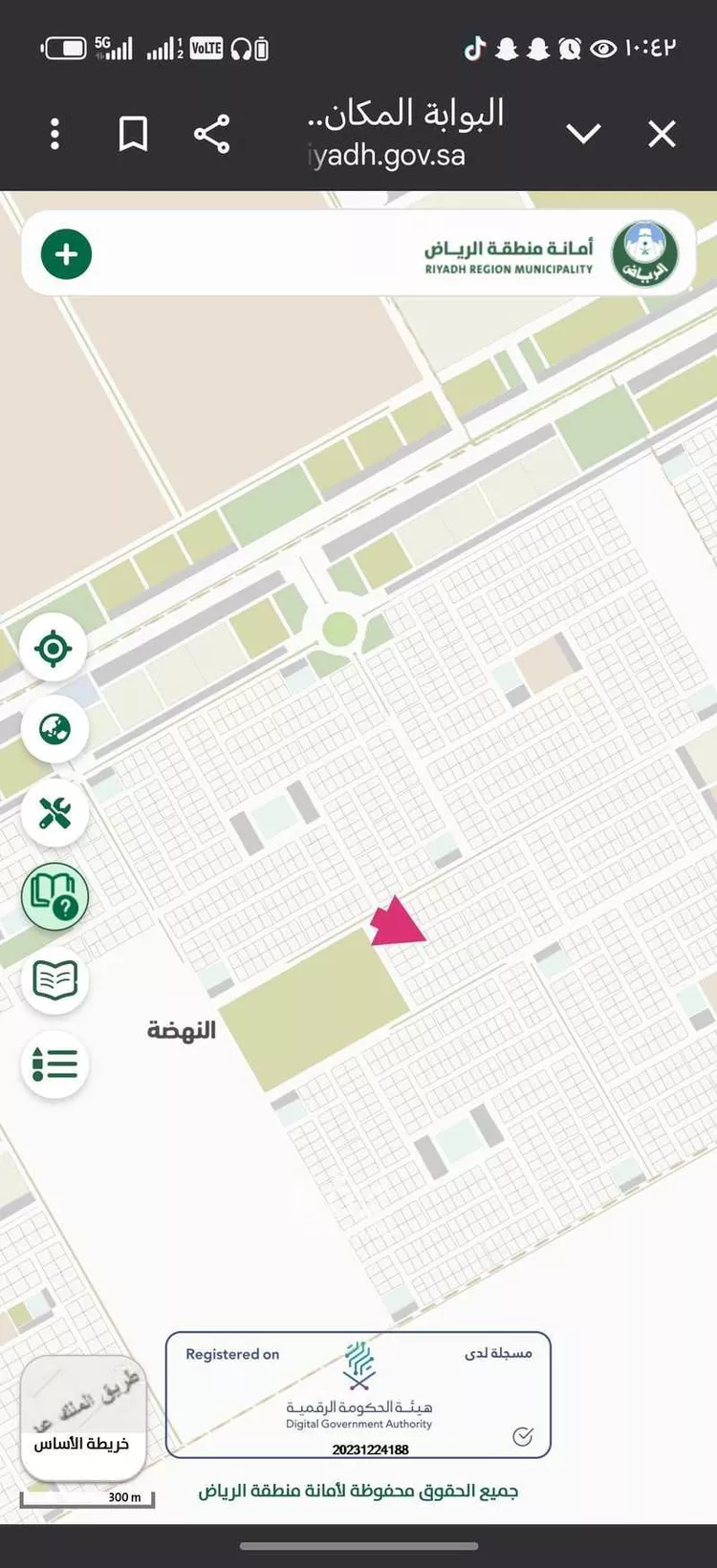Open the map layers list

tap(54, 1063)
